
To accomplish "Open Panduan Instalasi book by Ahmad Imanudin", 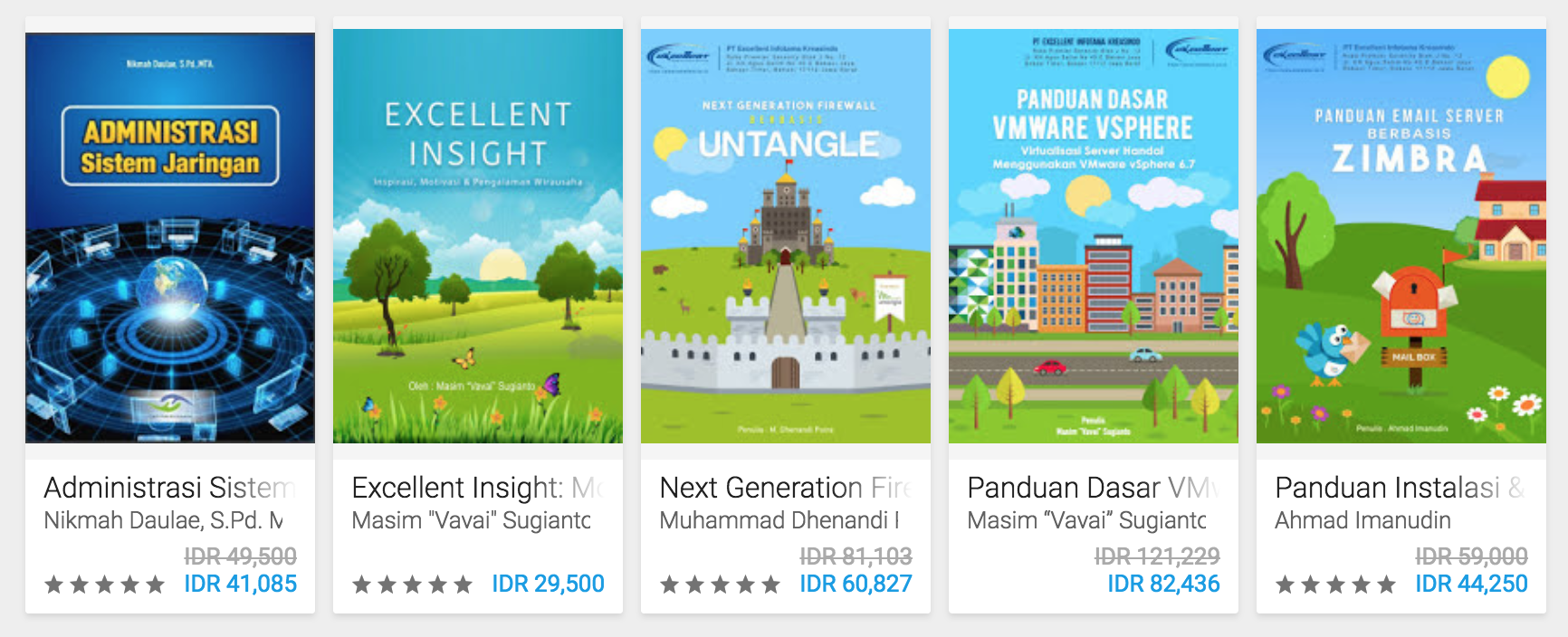I will (1401, 238).
